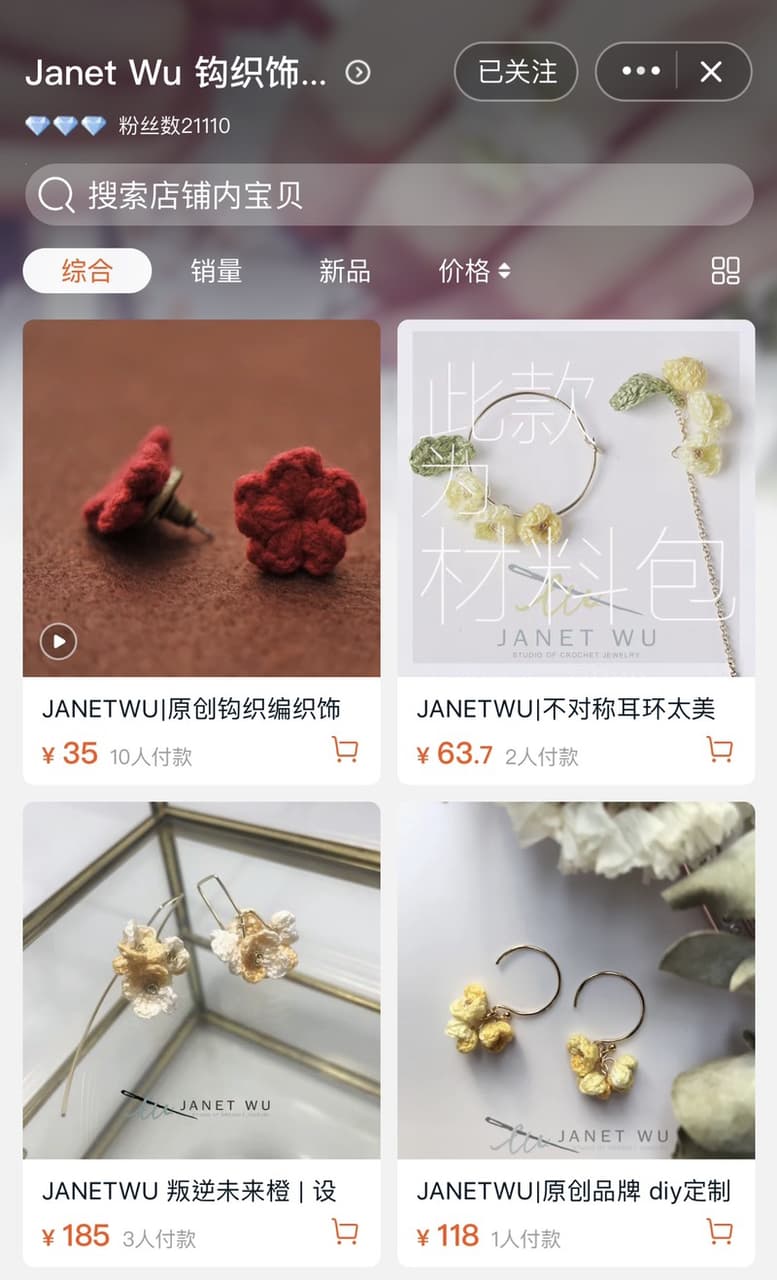777x1280 pixels.
Task: Close the mini program with the X
Action: [x=711, y=72]
